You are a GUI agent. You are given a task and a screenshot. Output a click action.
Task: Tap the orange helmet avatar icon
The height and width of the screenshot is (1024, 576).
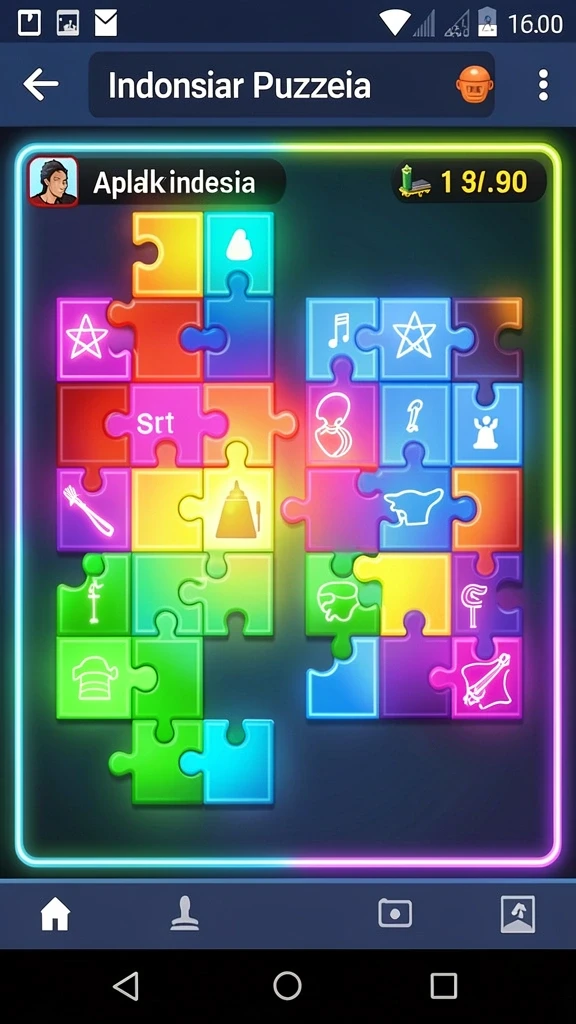[475, 85]
